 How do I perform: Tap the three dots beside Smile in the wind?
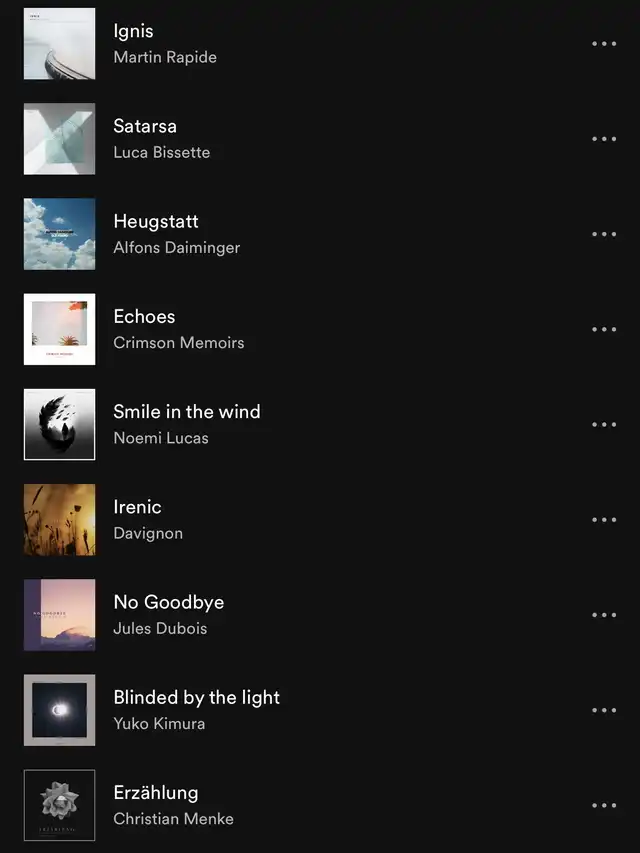point(604,424)
